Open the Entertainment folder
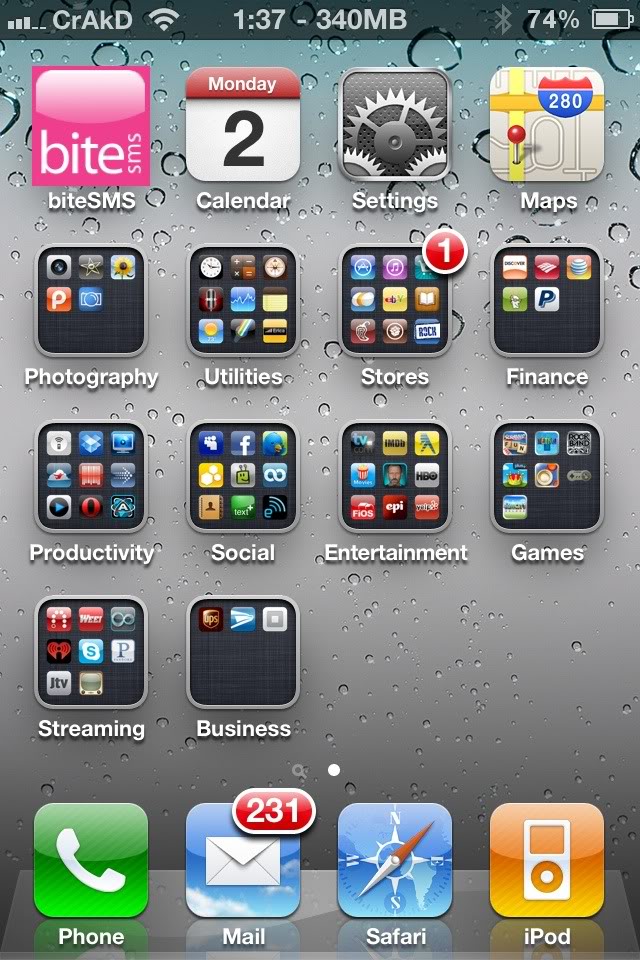This screenshot has width=640, height=960. (x=395, y=476)
